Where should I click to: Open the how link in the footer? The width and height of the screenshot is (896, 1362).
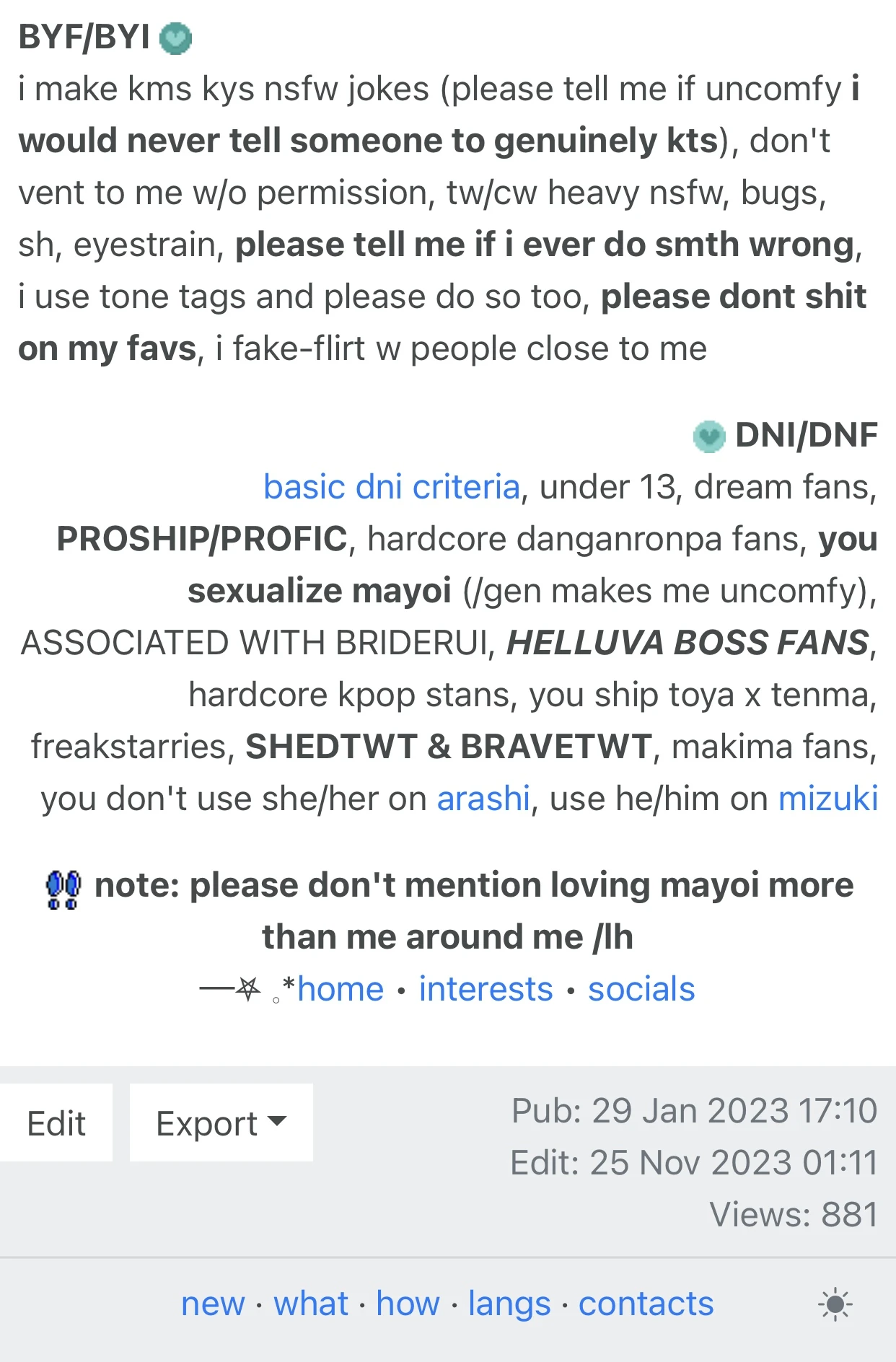(x=408, y=1304)
